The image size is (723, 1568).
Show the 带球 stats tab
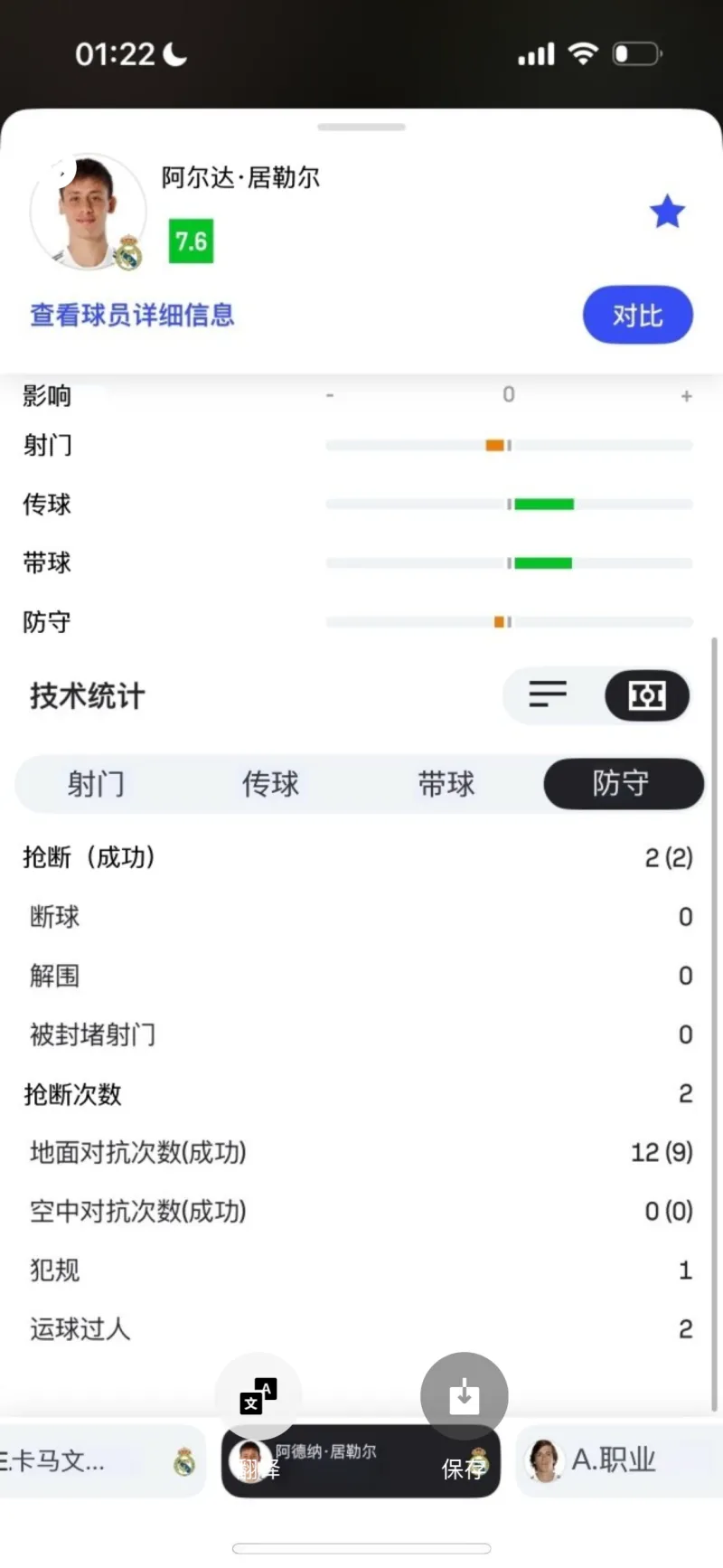point(446,783)
